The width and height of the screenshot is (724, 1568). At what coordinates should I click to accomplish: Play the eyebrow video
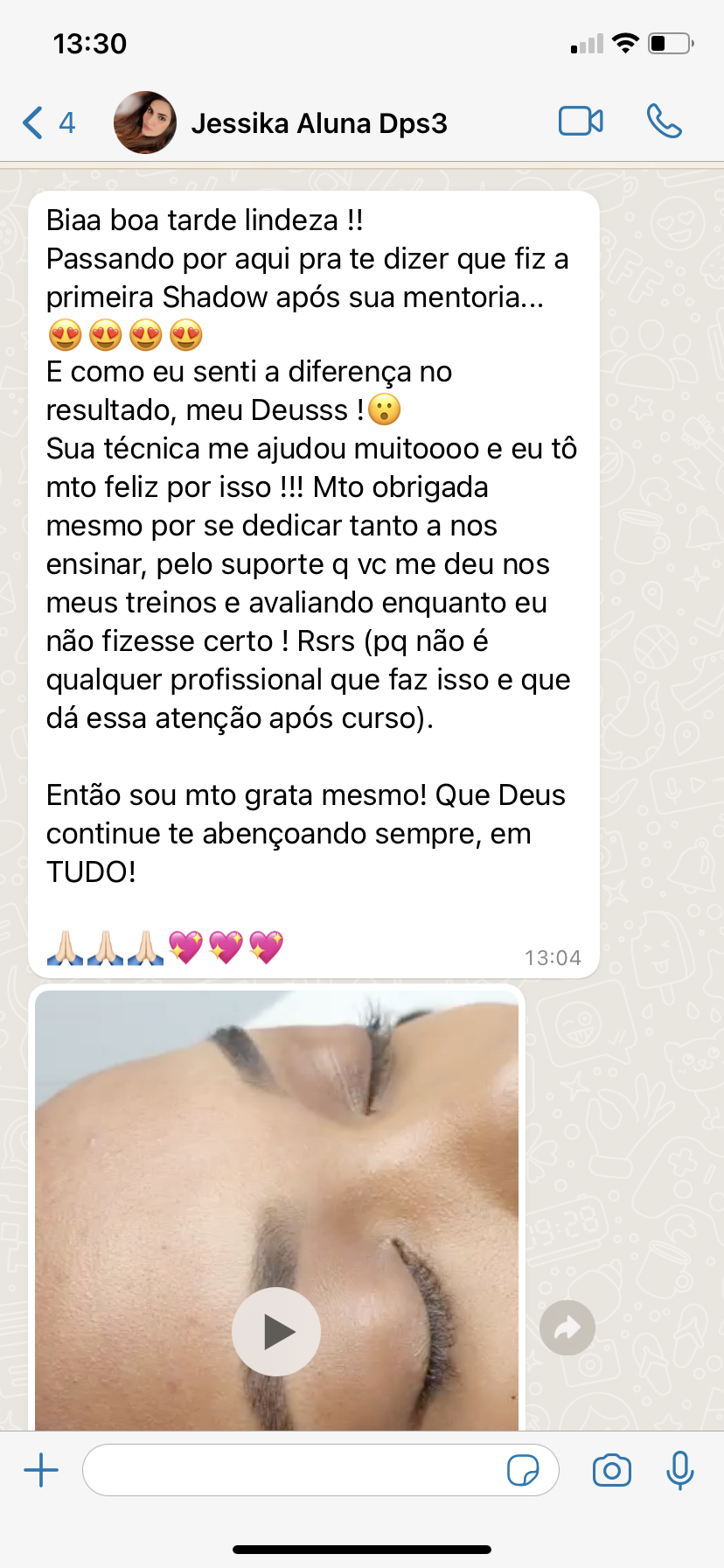point(276,1331)
